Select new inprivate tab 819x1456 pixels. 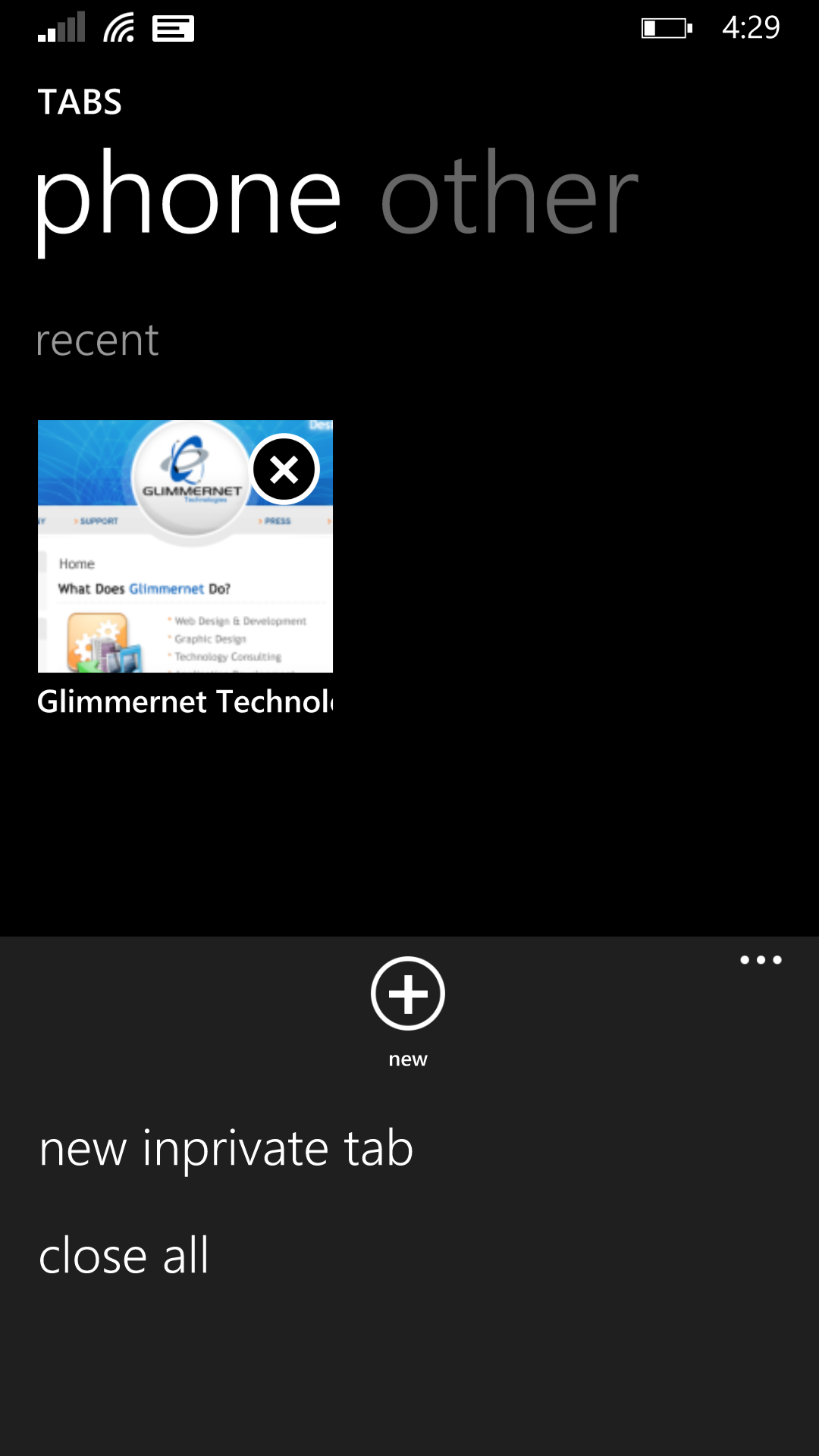226,1148
